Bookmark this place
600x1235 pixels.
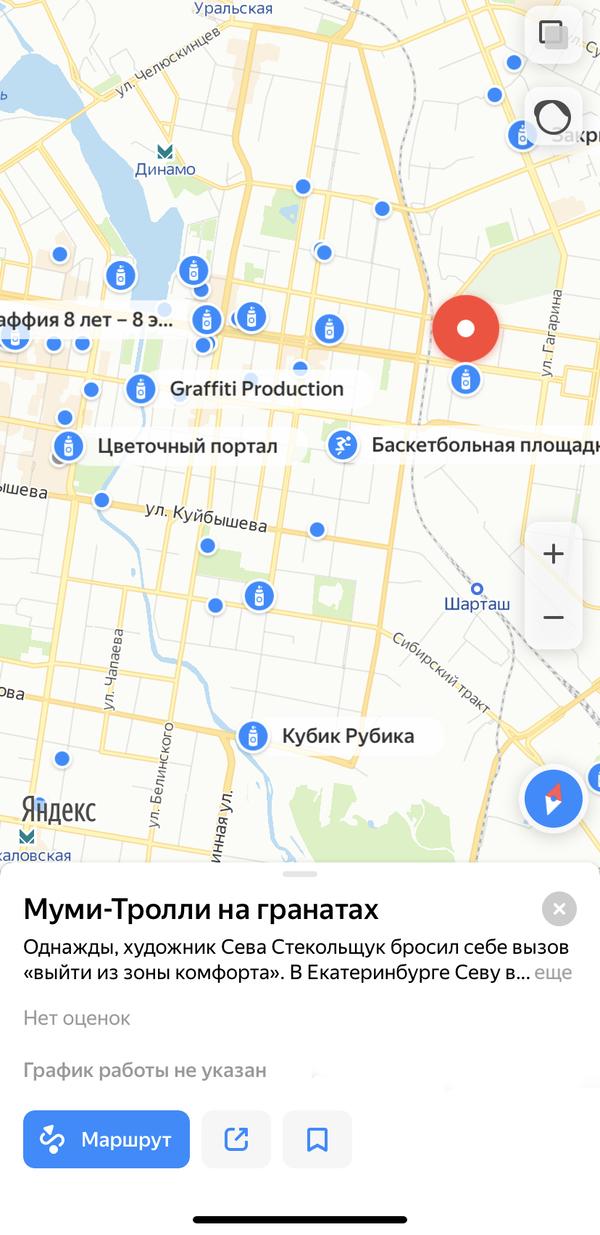click(x=317, y=1139)
